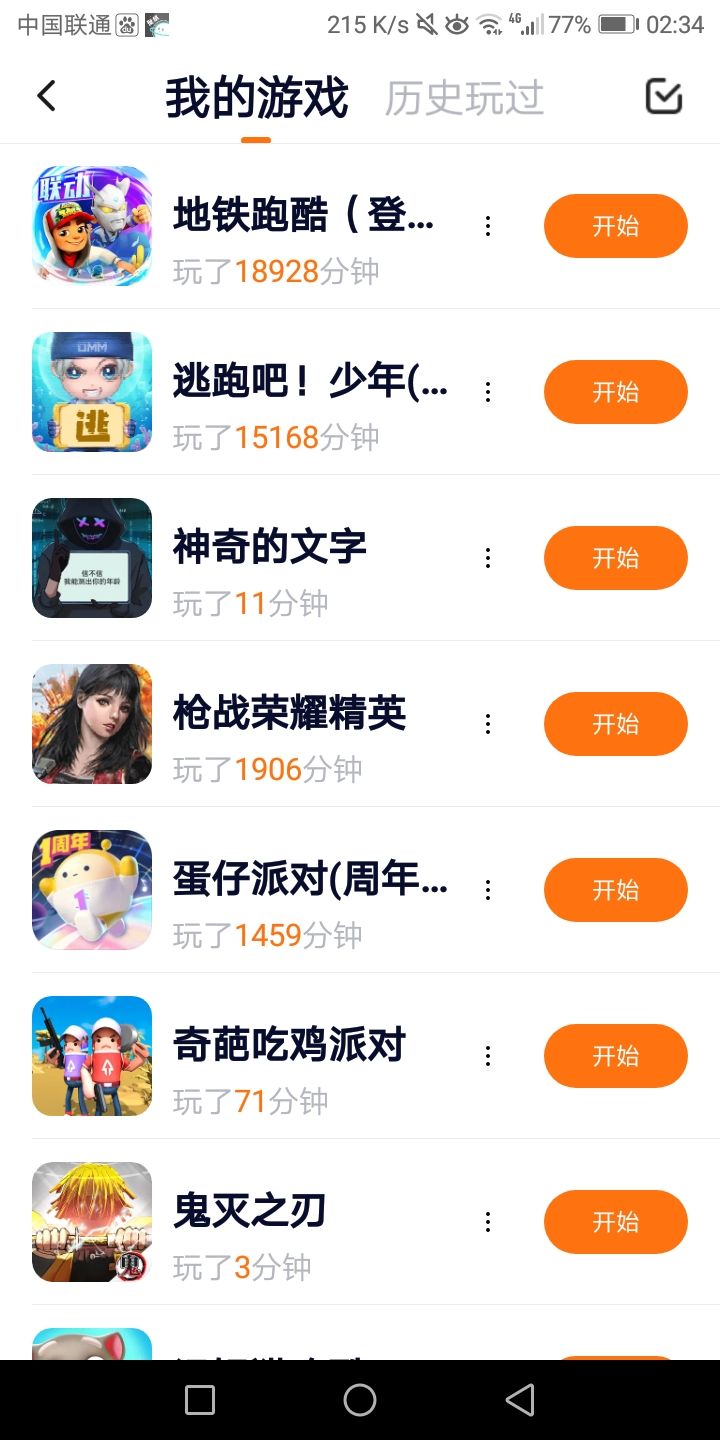Open more options for 逃跑吧！少年
Image resolution: width=720 pixels, height=1440 pixels.
[x=488, y=392]
